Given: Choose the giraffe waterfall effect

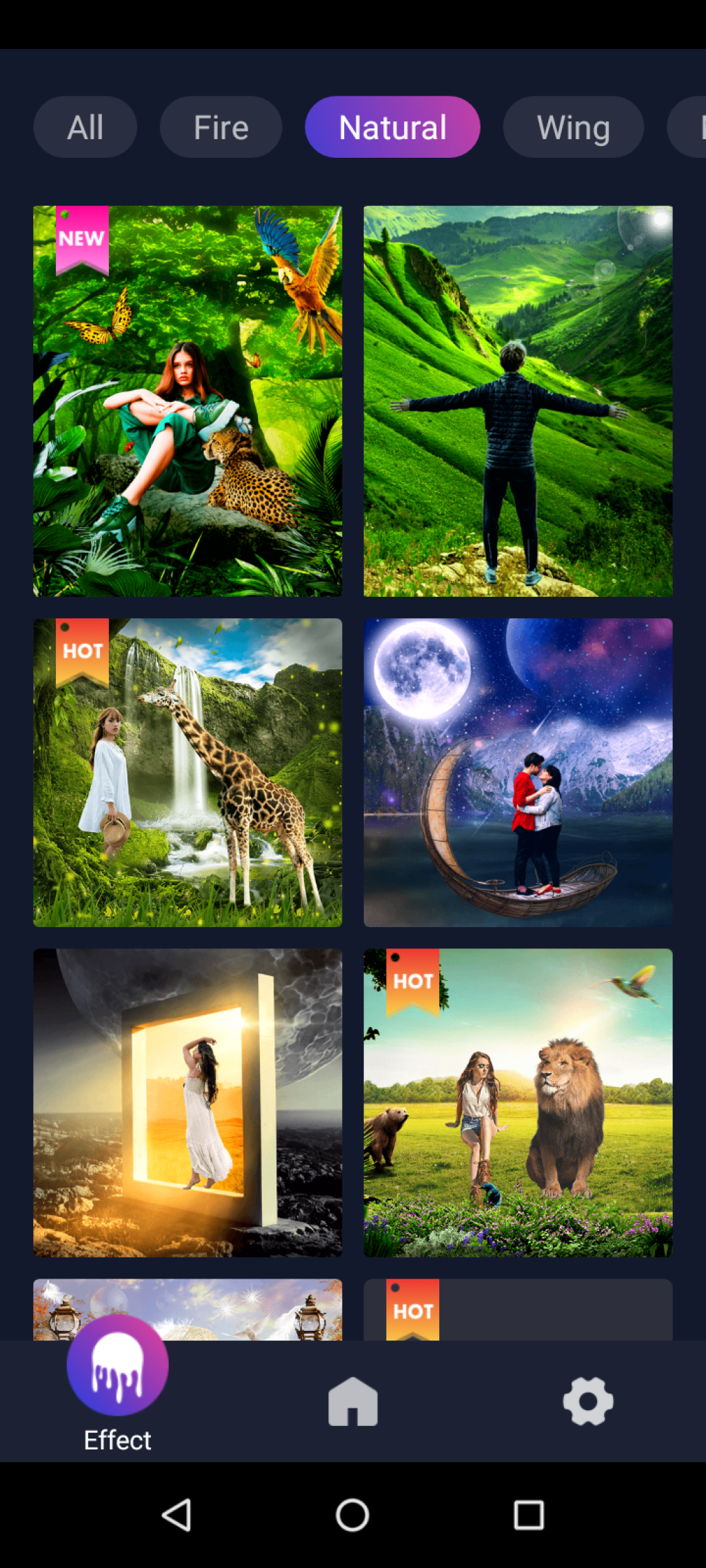Looking at the screenshot, I should click(188, 772).
